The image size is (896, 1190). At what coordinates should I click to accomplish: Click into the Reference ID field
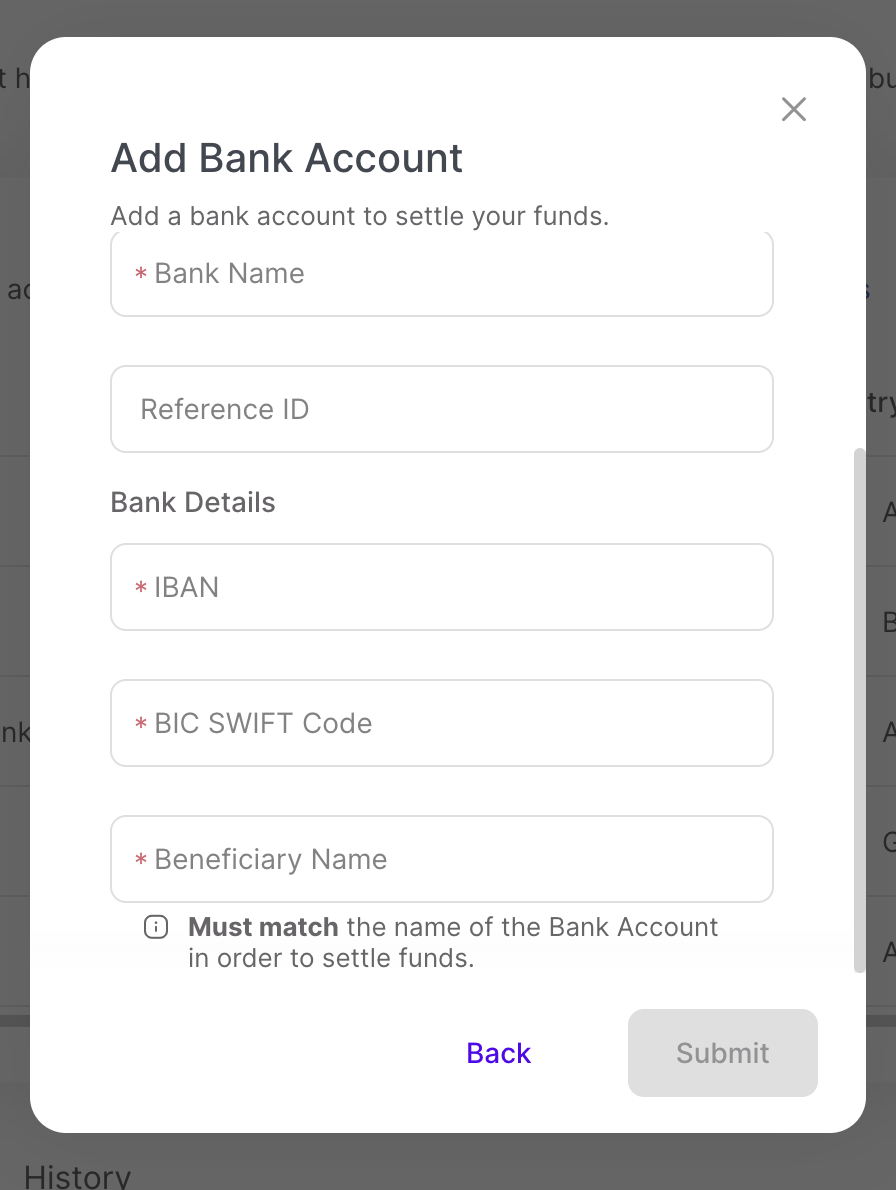[x=442, y=409]
